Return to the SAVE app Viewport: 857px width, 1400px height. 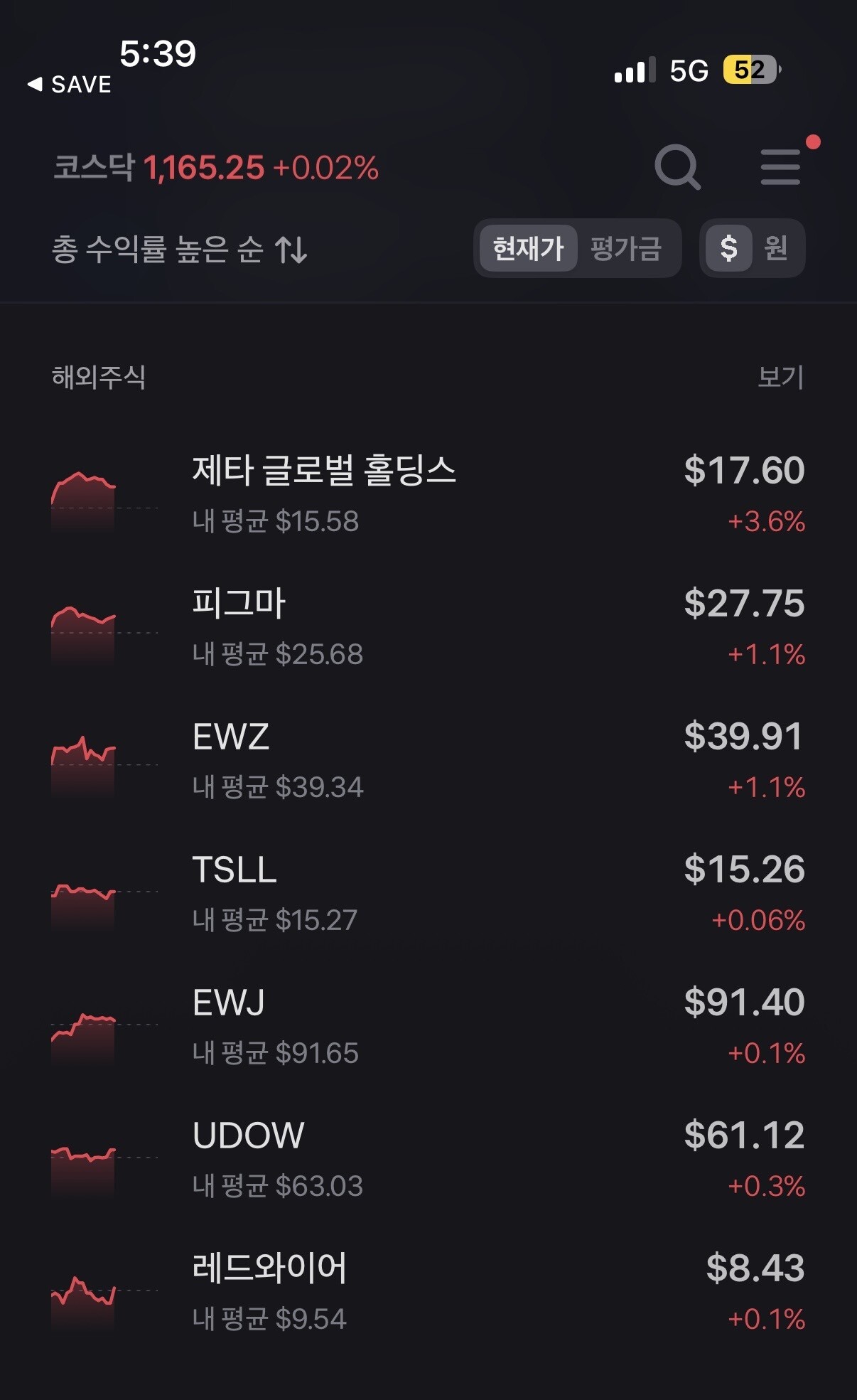point(70,85)
